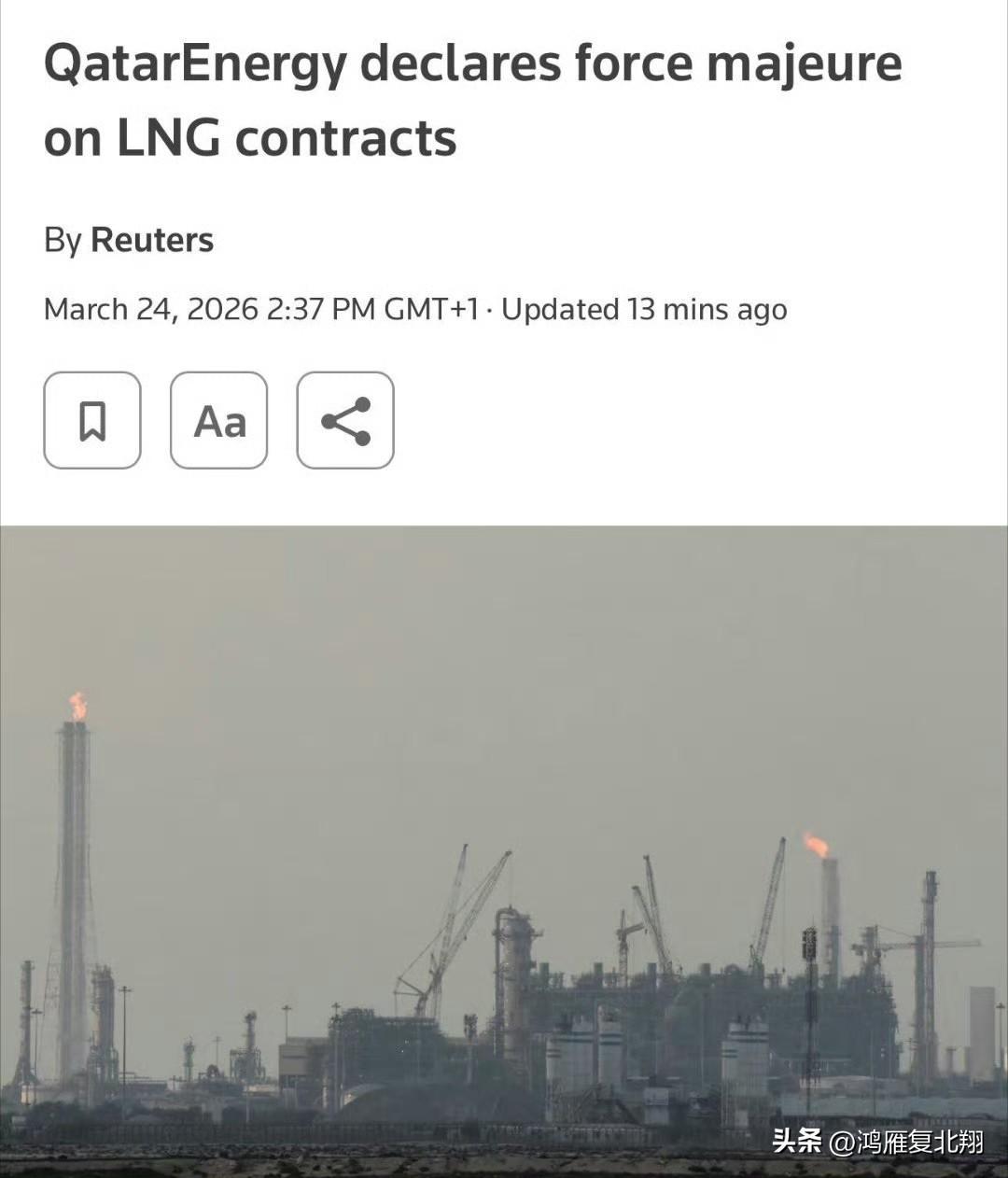Share the article via the share icon

click(344, 421)
